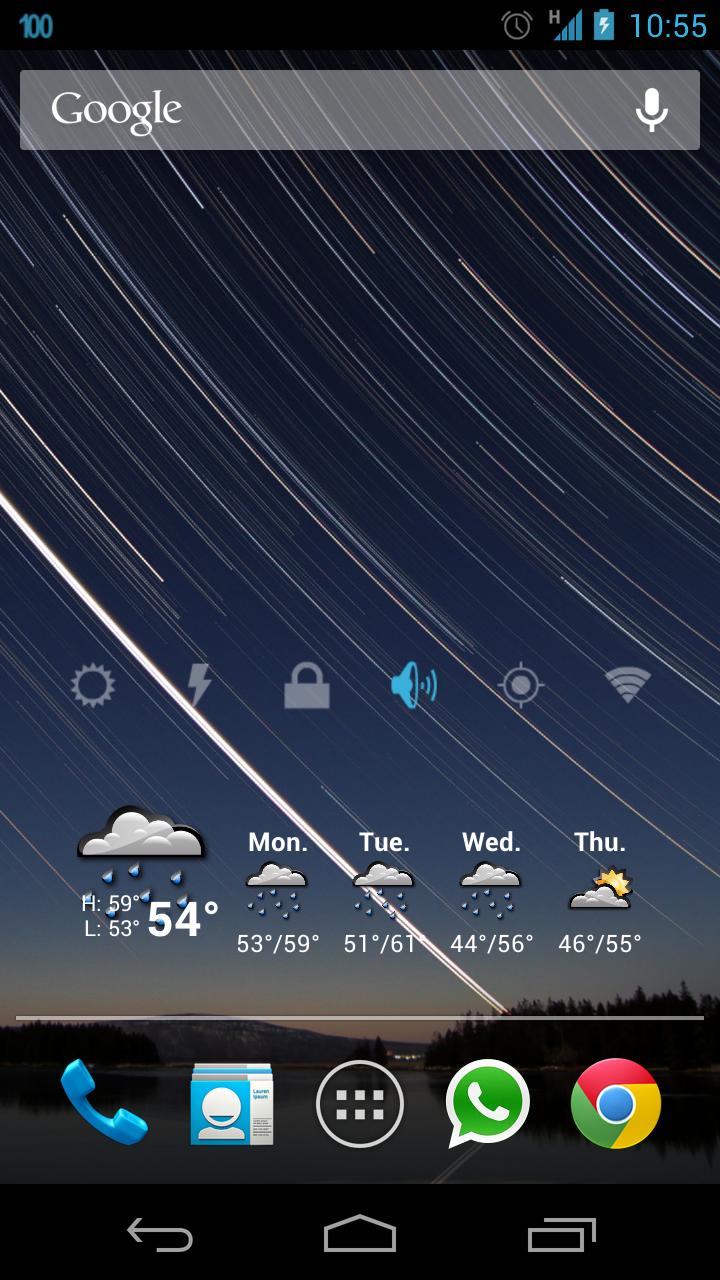Launch WhatsApp
The height and width of the screenshot is (1280, 720).
coord(487,1103)
